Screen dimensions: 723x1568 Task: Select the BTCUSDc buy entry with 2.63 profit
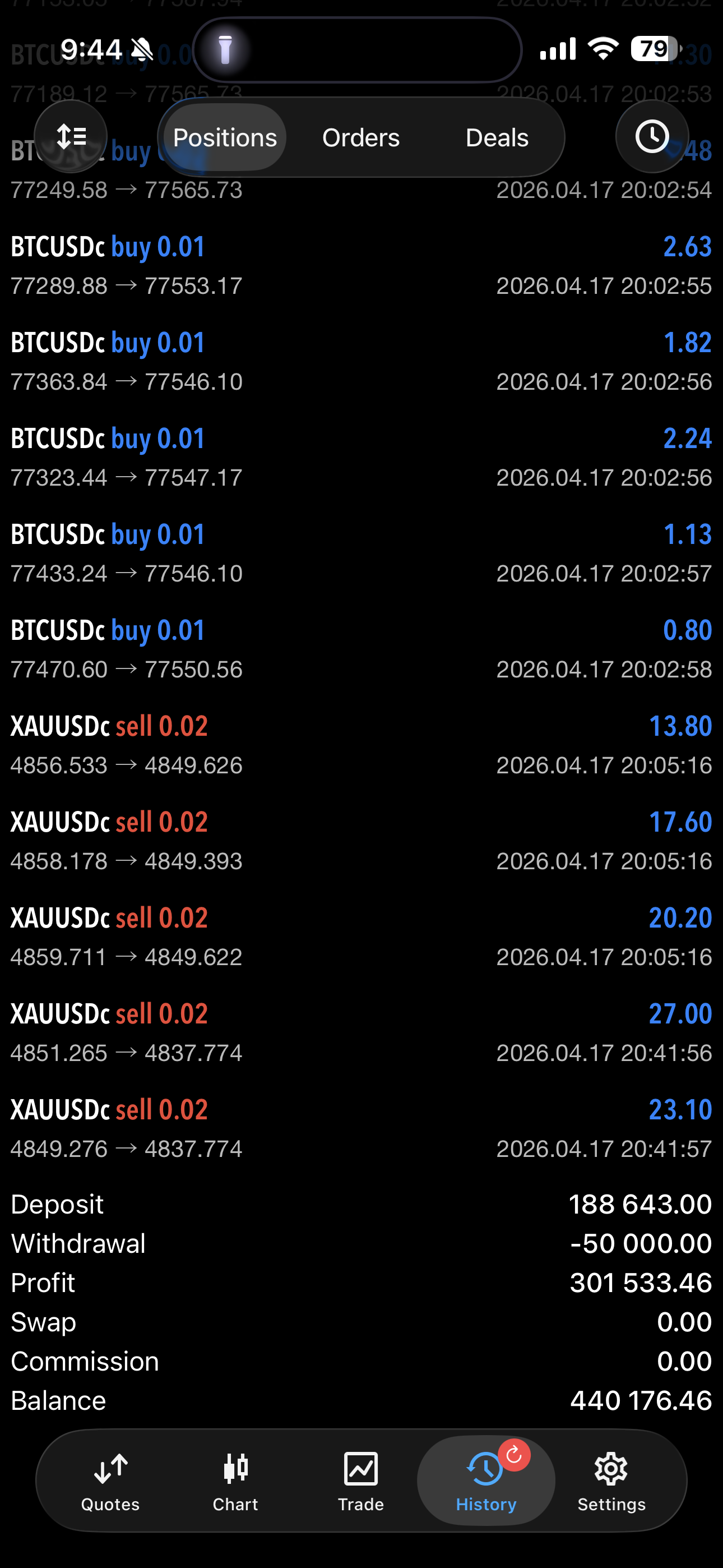click(x=361, y=265)
